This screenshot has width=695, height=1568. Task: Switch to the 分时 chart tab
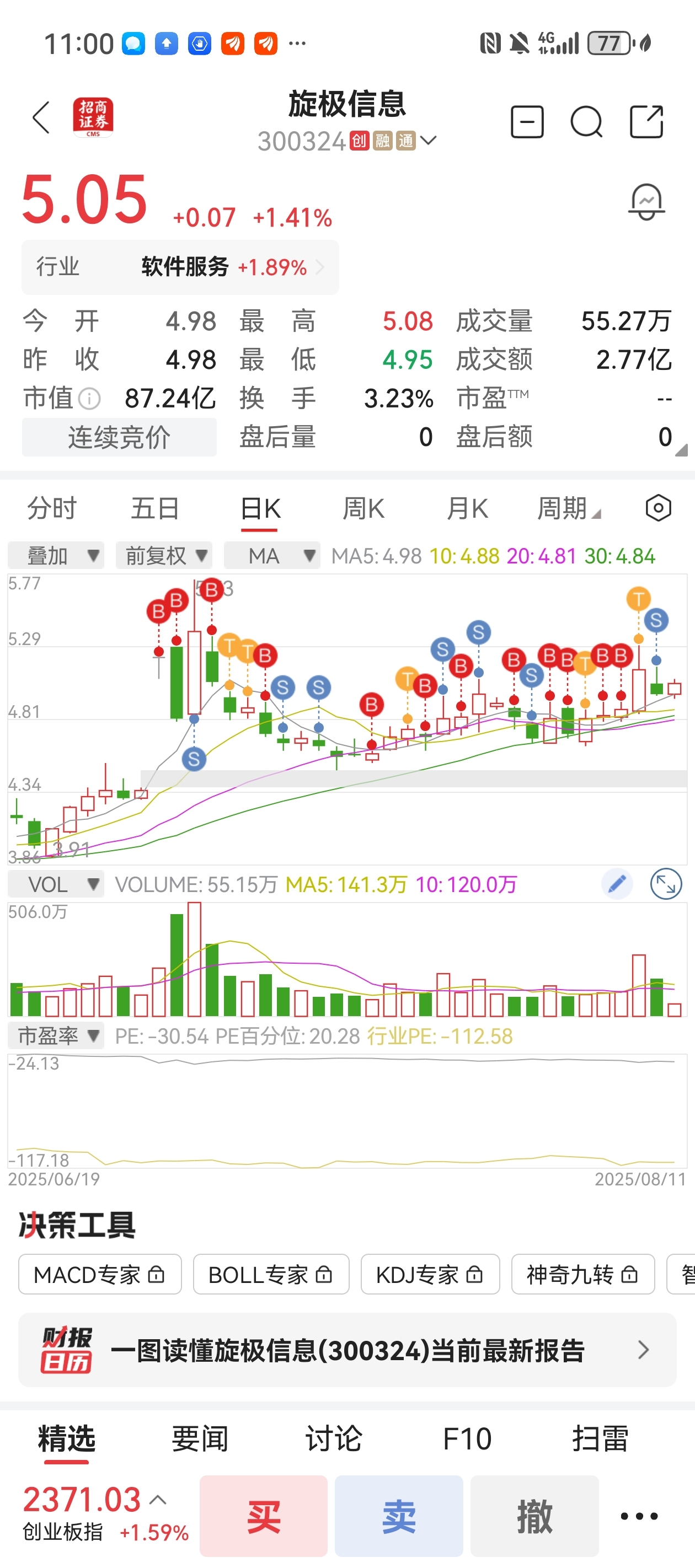pos(52,508)
